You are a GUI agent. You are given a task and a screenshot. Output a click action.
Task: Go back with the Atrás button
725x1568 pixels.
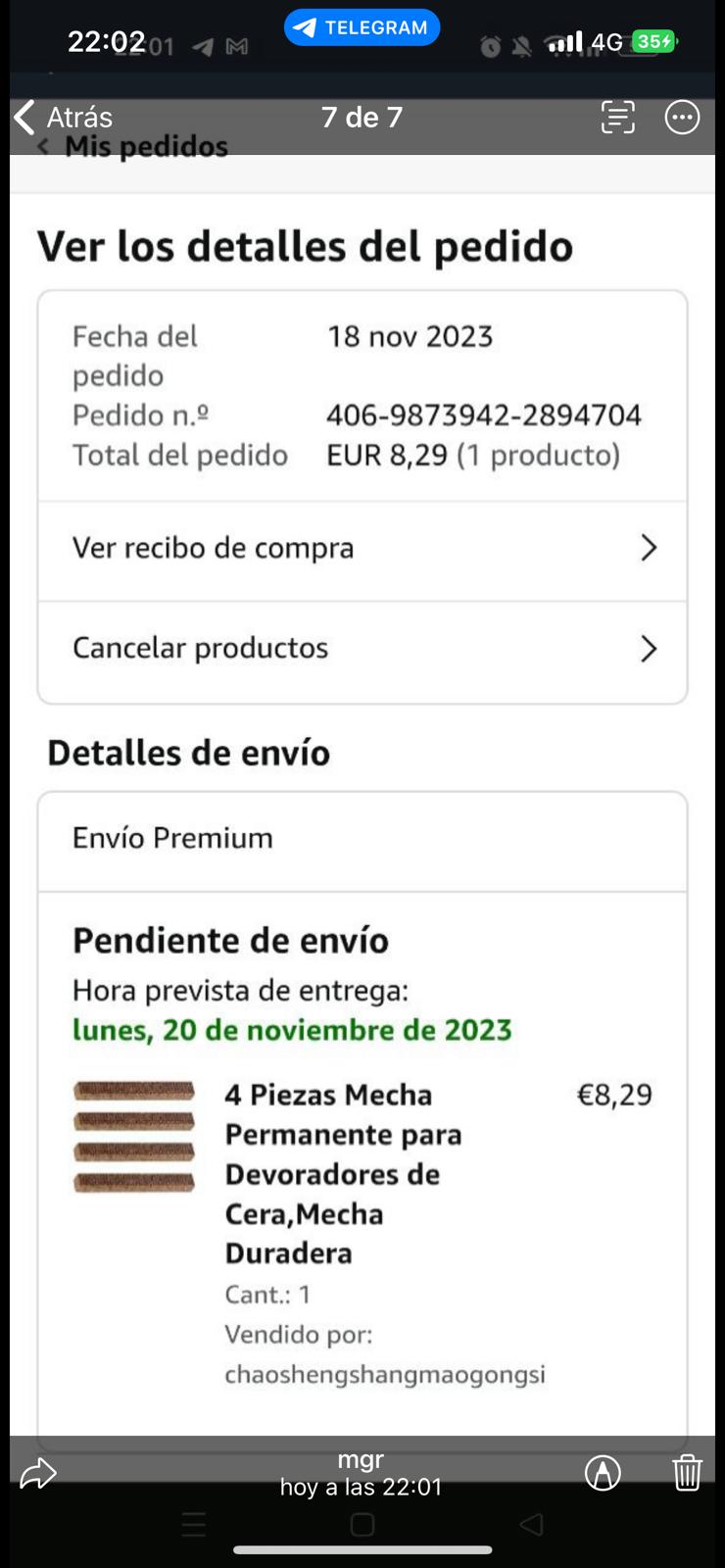click(x=63, y=118)
